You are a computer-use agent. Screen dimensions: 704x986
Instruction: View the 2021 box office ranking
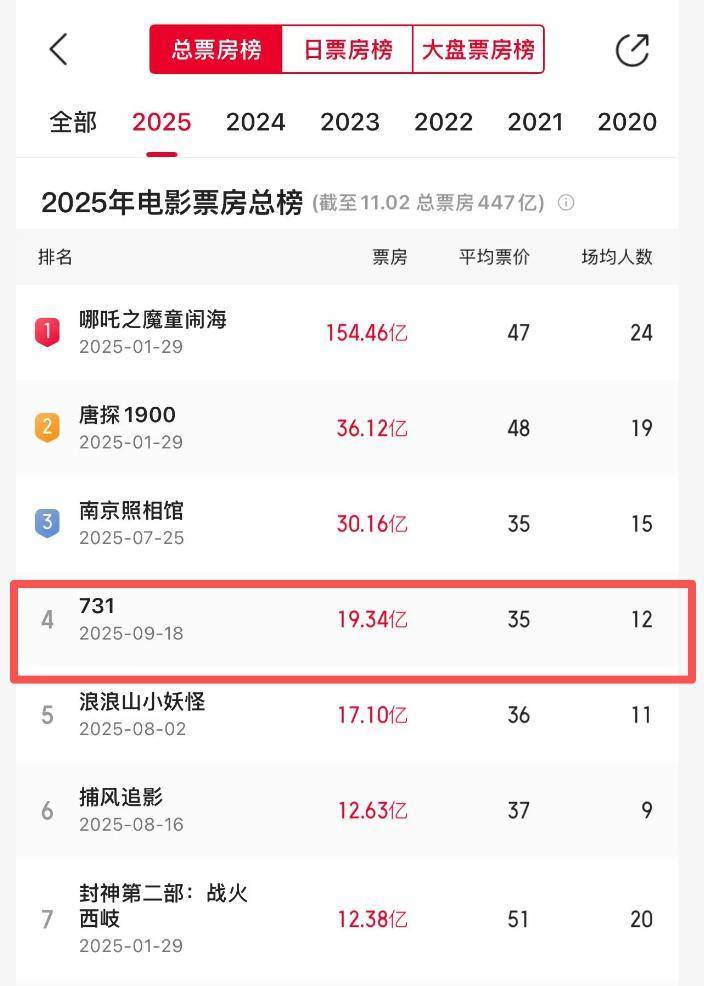535,122
